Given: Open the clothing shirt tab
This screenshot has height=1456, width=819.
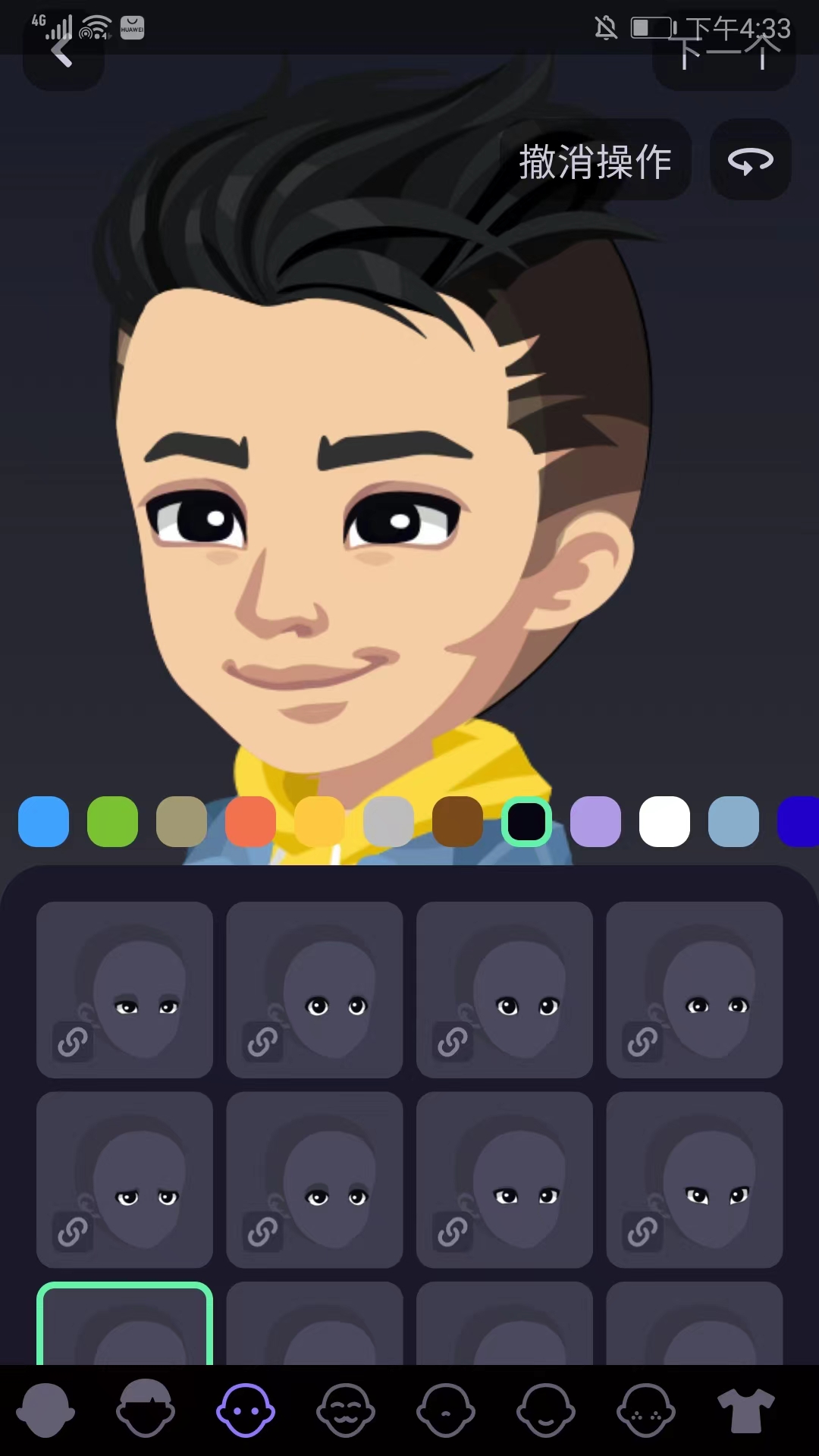Looking at the screenshot, I should tap(746, 1410).
